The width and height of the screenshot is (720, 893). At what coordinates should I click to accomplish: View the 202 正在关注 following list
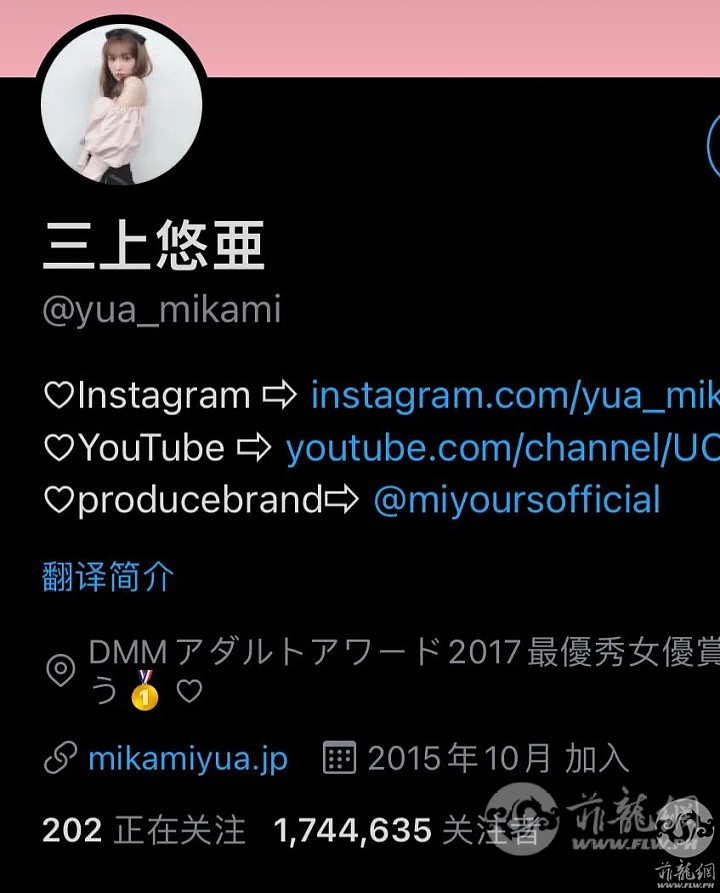click(x=143, y=829)
